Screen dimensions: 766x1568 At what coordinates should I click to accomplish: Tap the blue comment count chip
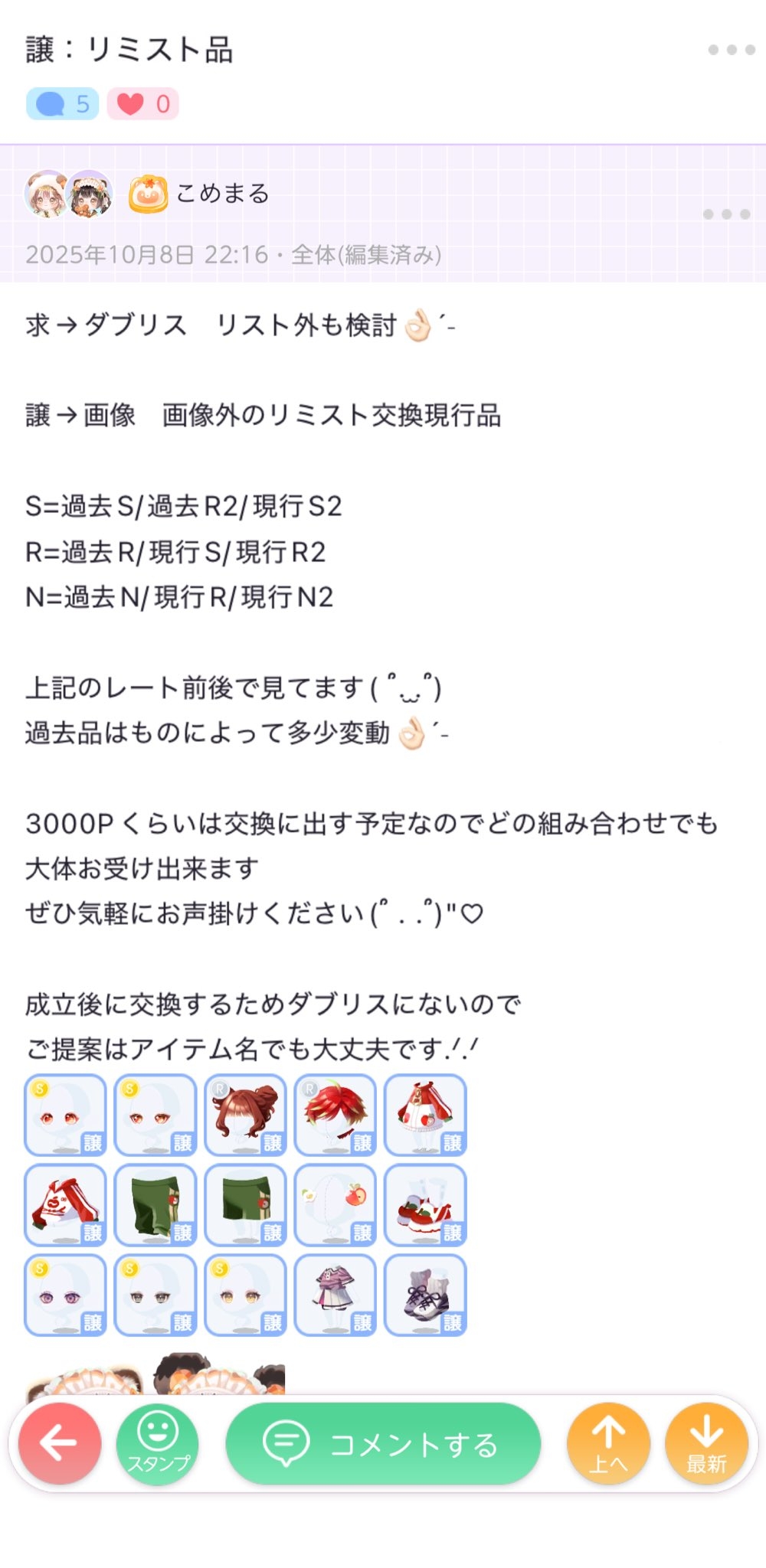(x=63, y=104)
